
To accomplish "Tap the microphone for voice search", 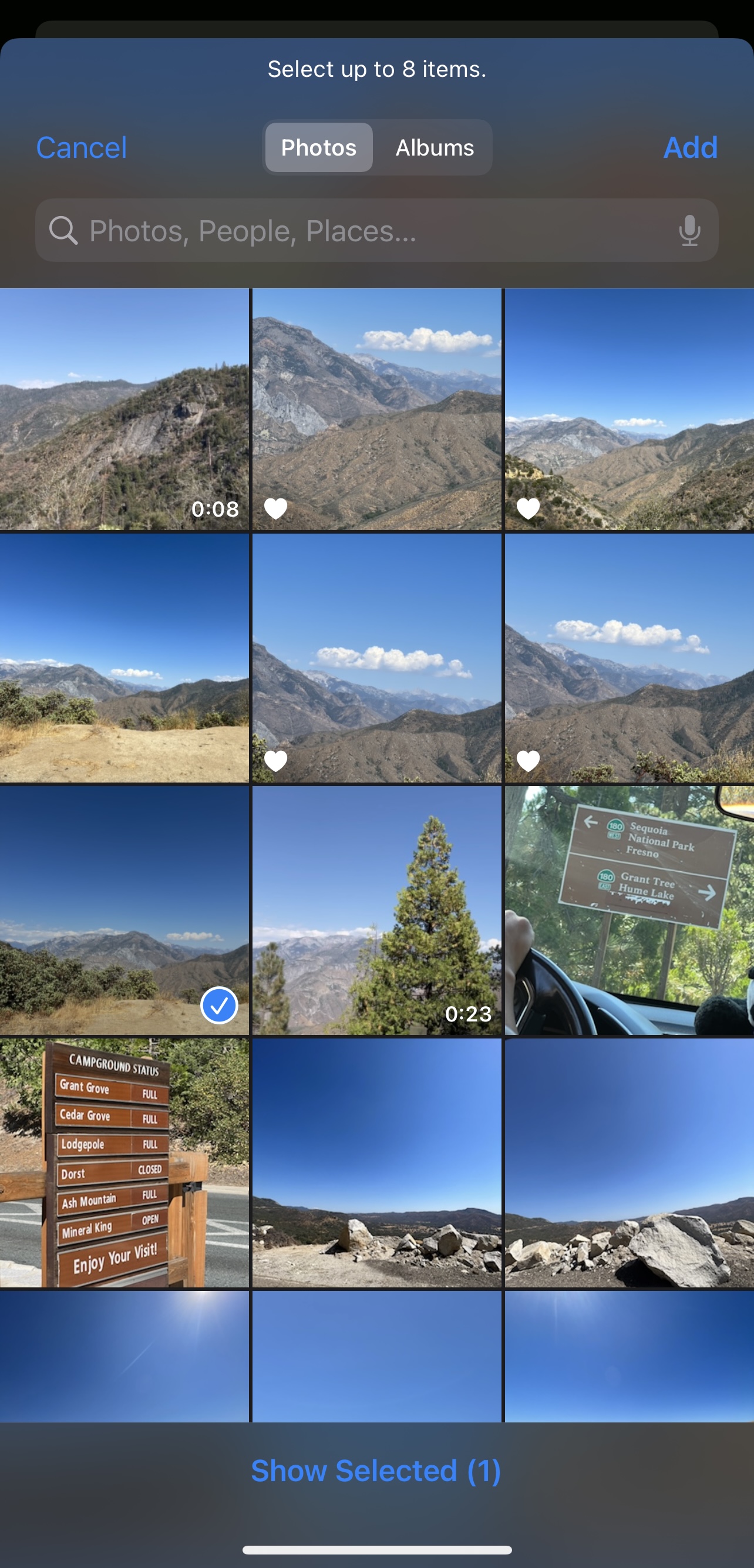I will pos(689,231).
